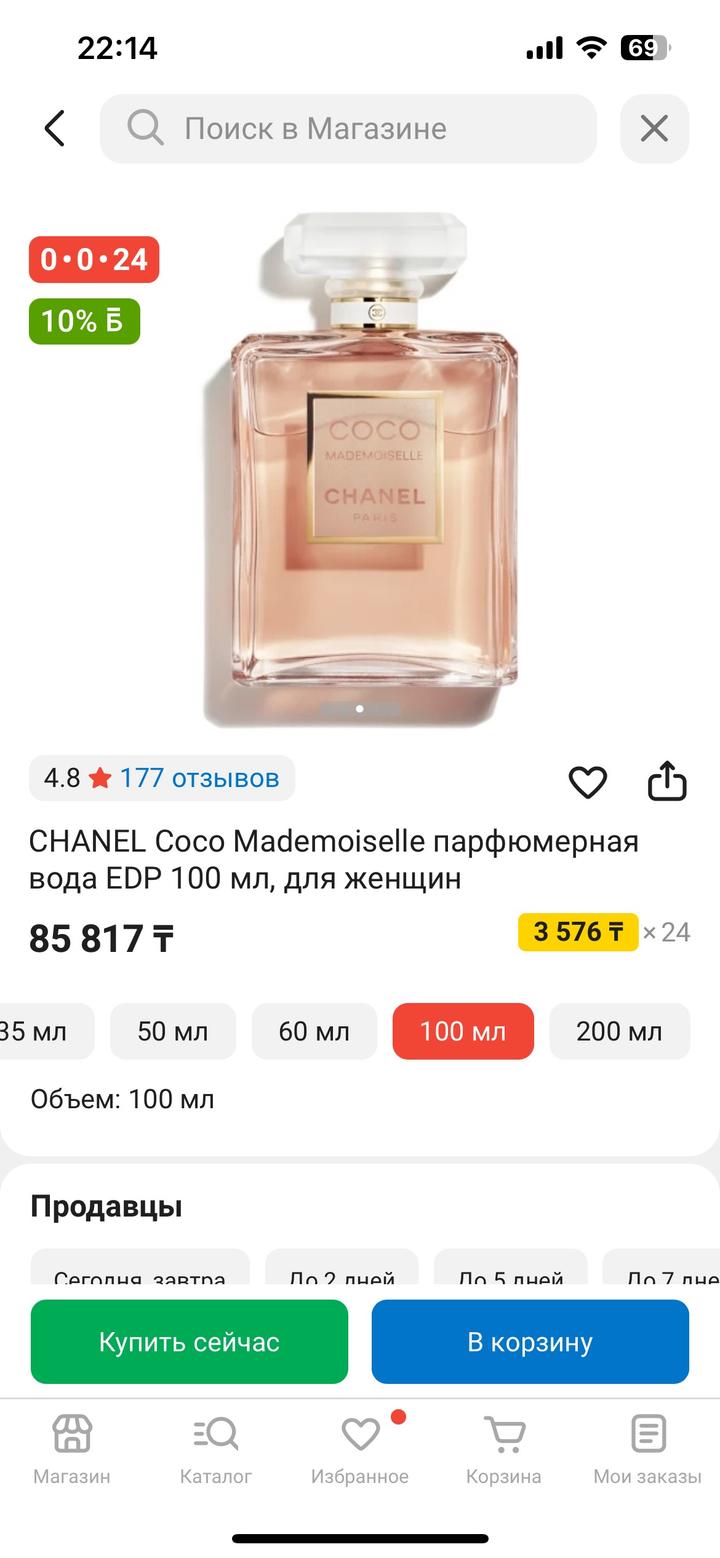Tap the back arrow to leave product page

pyautogui.click(x=54, y=128)
